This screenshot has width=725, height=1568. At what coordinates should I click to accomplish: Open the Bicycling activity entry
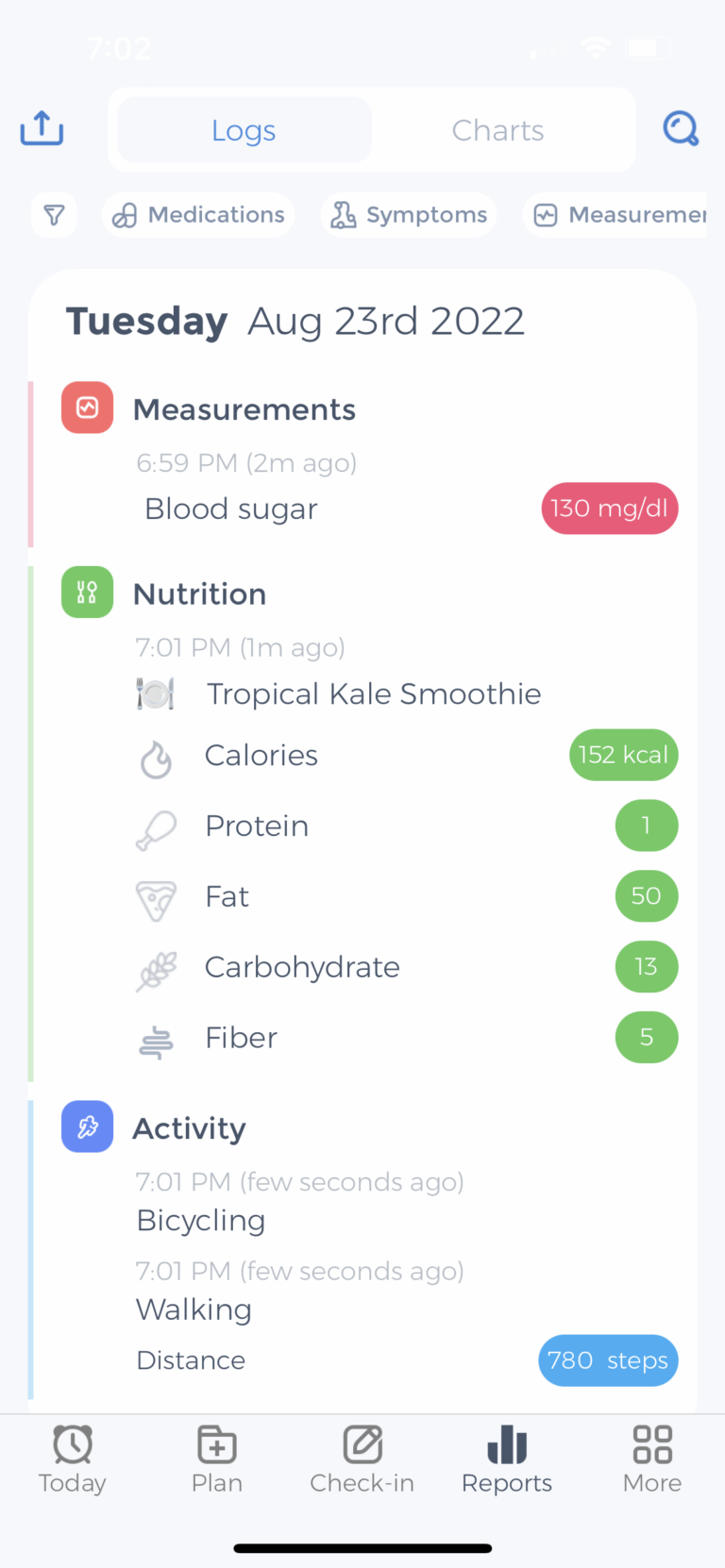pyautogui.click(x=201, y=1221)
